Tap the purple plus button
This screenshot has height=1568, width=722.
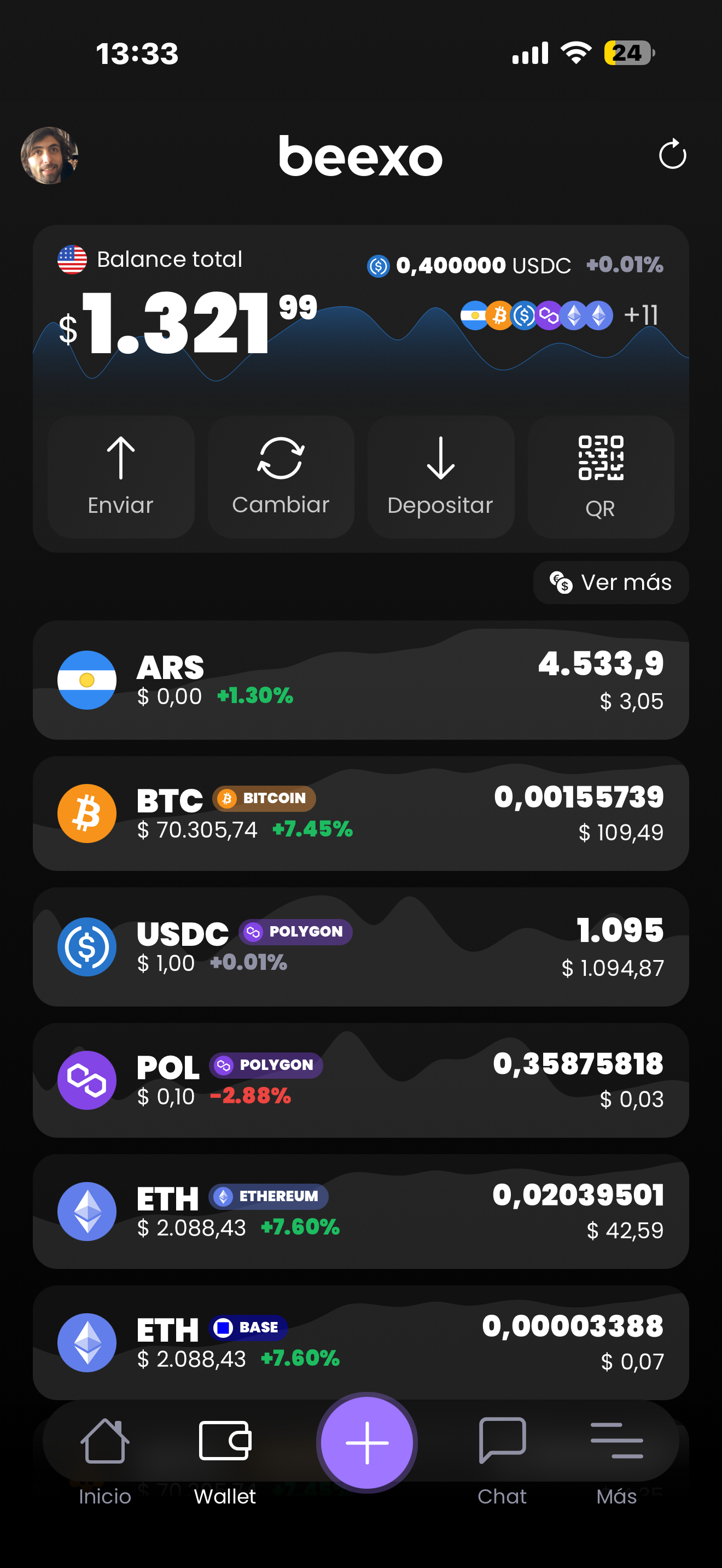pos(366,1443)
